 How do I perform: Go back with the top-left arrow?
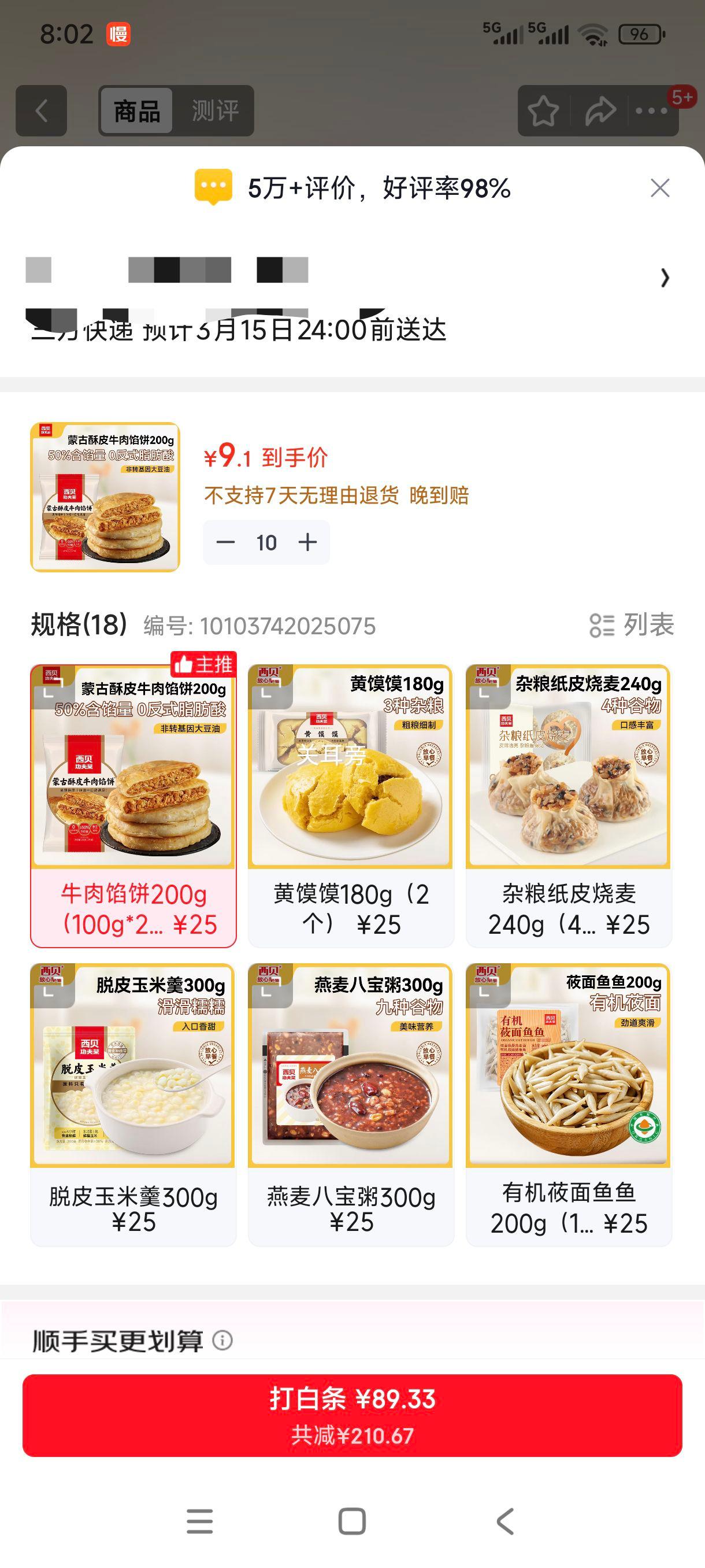coord(42,111)
